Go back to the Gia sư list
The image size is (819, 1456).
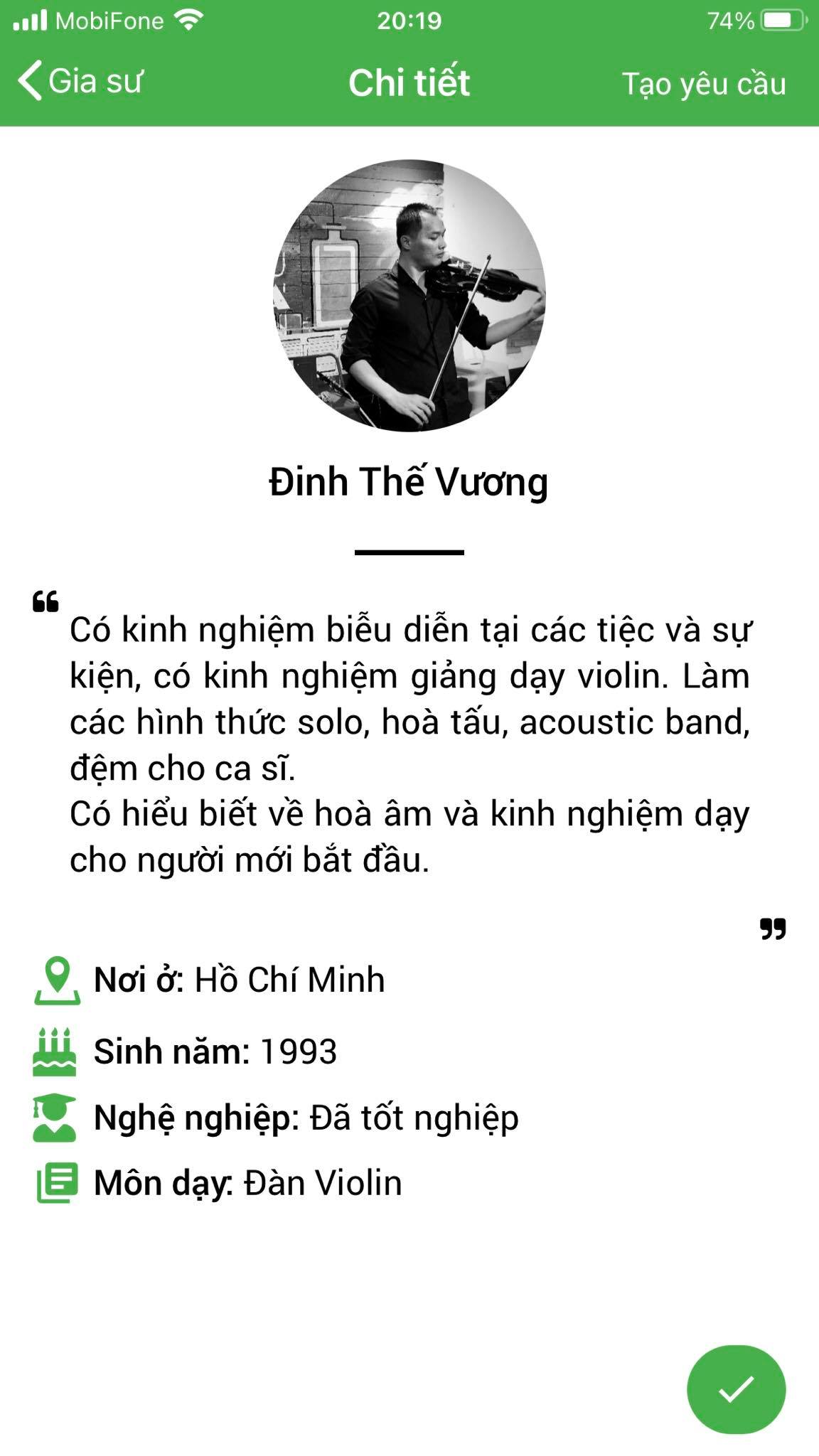(x=80, y=81)
